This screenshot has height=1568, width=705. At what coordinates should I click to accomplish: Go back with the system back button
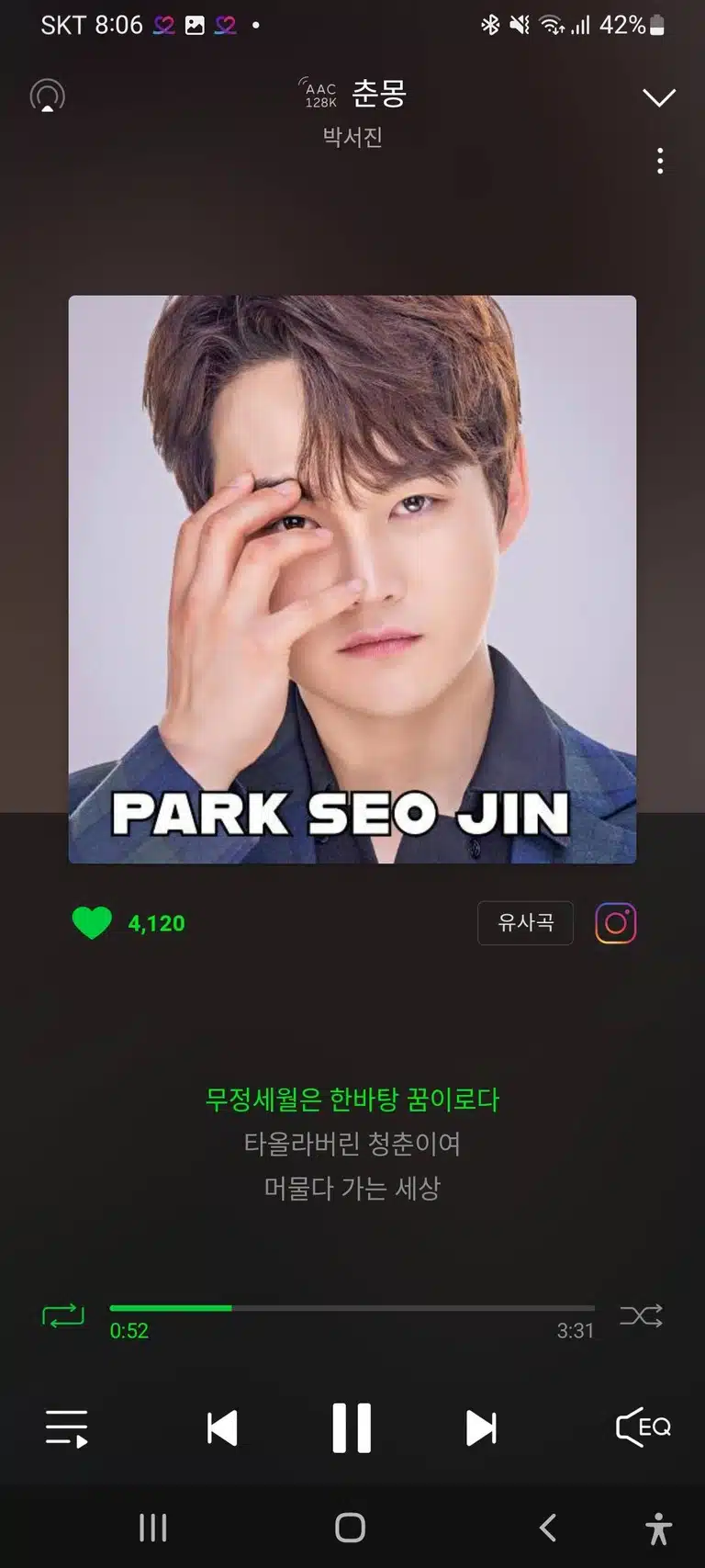pos(548,1528)
